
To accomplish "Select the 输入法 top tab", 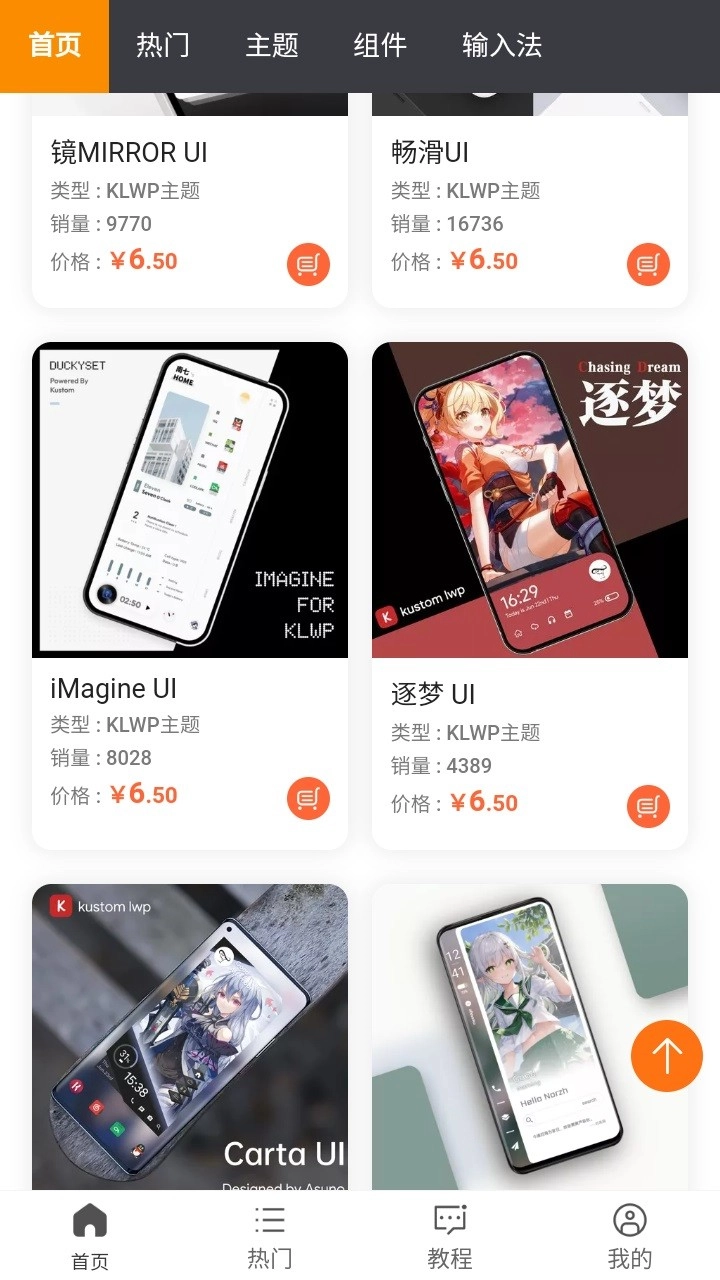I will [x=501, y=46].
